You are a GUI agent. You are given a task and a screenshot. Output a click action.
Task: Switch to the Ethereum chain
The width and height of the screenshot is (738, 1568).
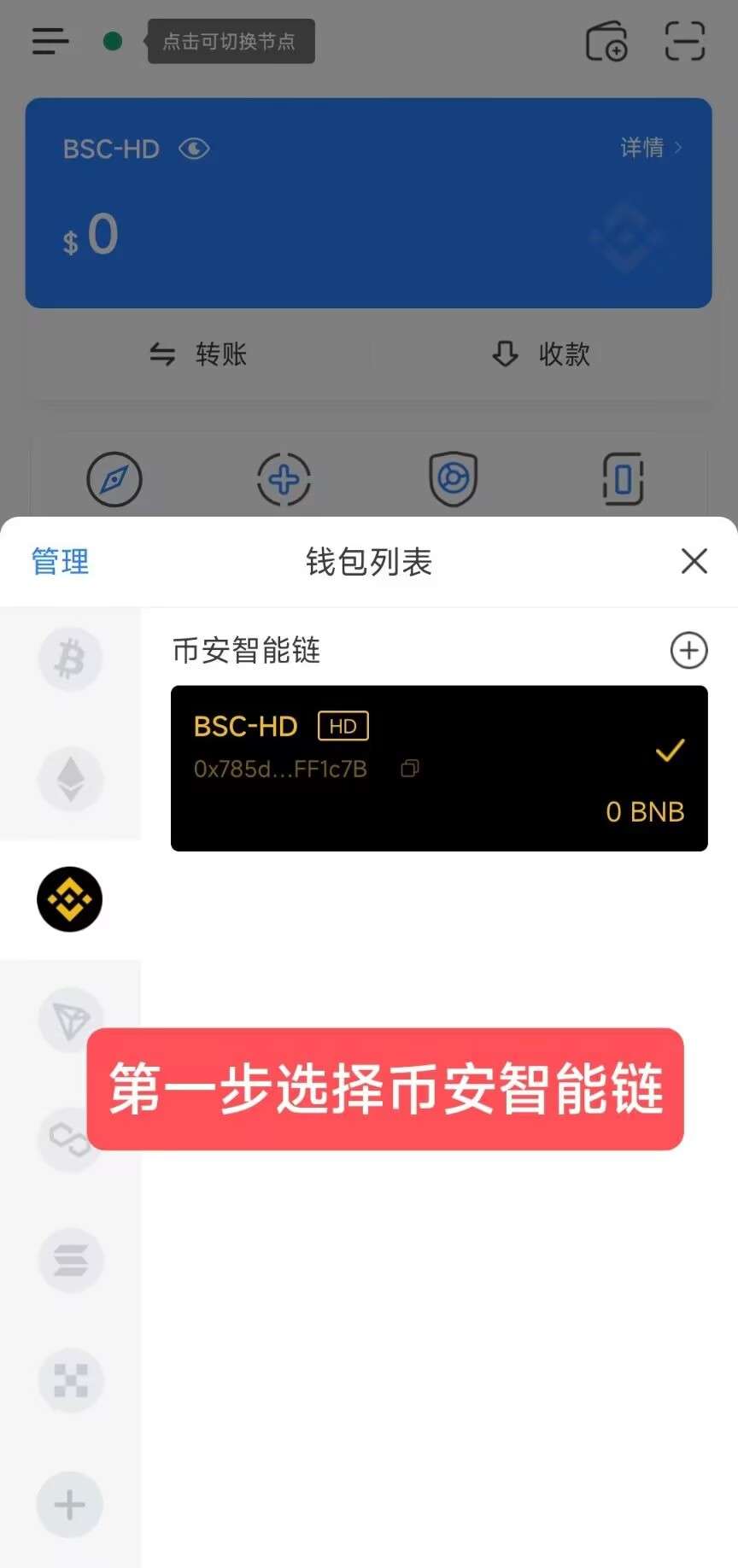click(x=70, y=779)
